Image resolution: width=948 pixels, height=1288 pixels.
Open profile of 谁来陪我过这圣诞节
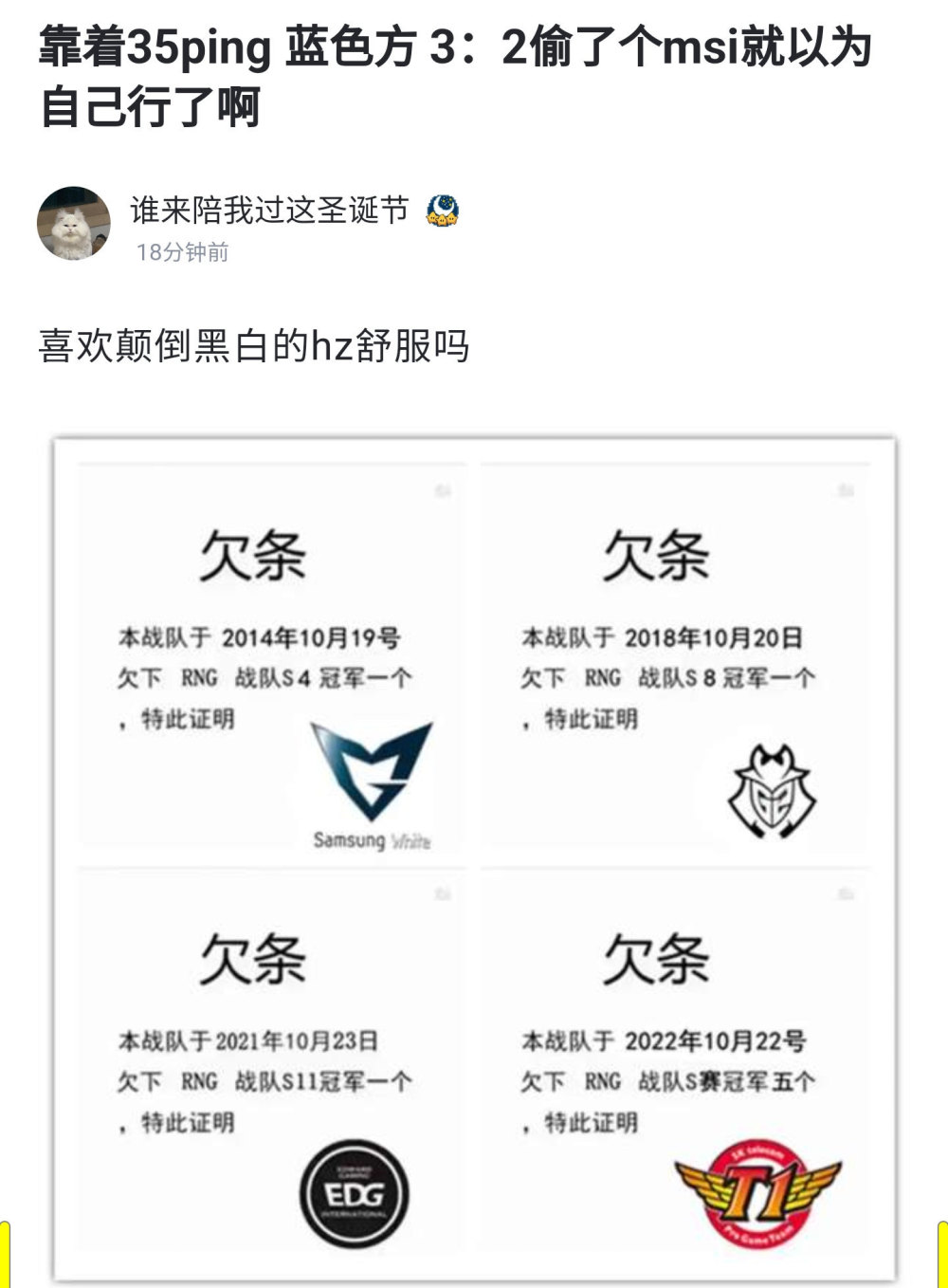tap(269, 210)
